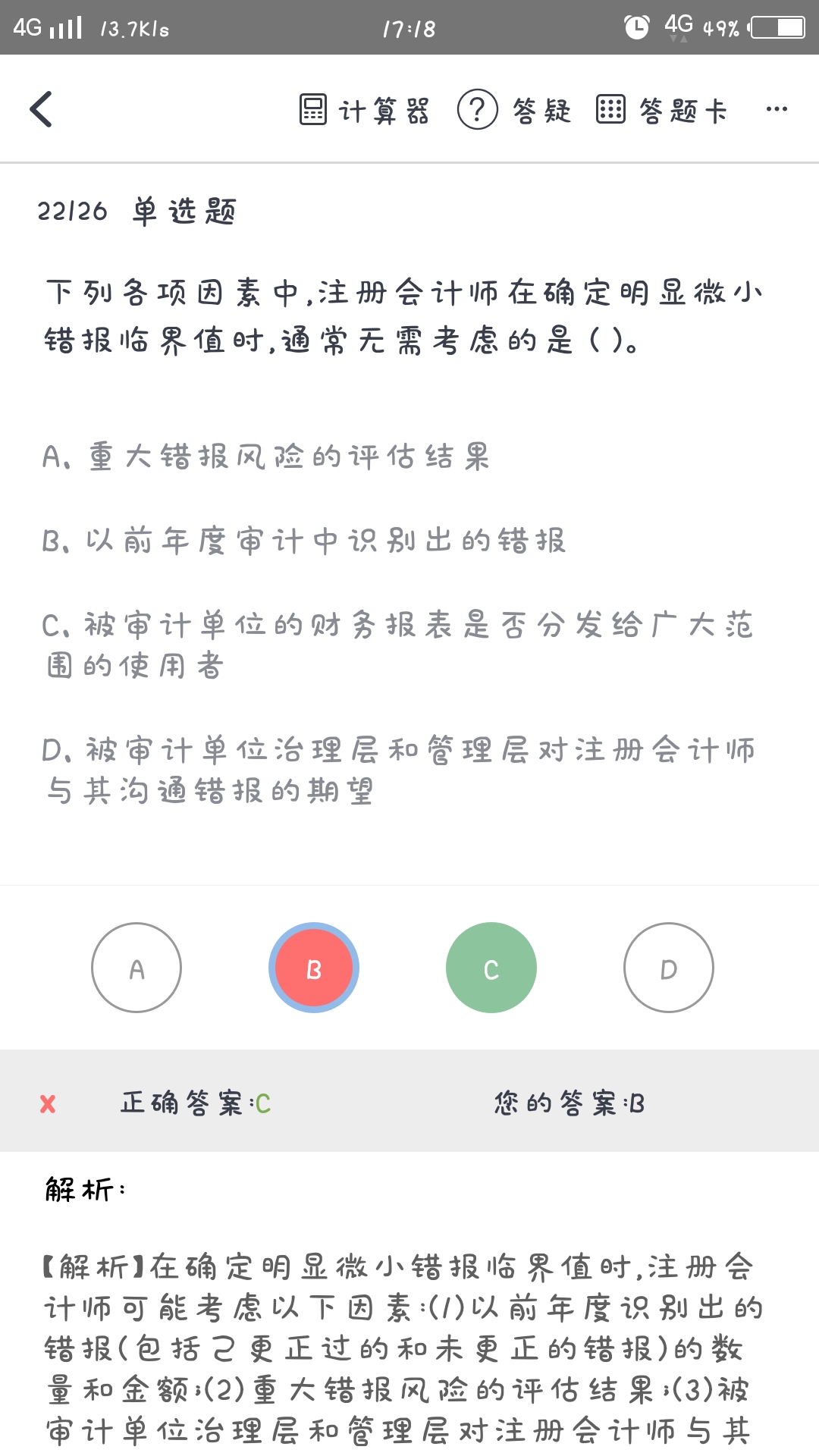Select answer circle A
The height and width of the screenshot is (1456, 819).
pyautogui.click(x=136, y=968)
